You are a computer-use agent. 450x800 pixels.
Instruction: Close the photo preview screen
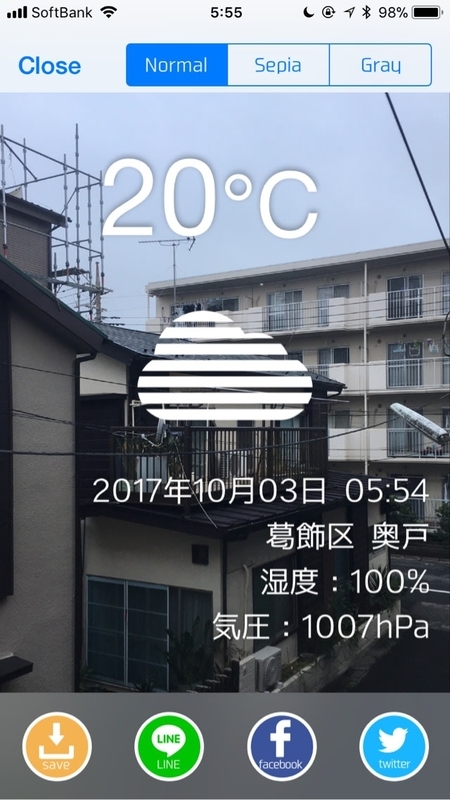point(49,65)
